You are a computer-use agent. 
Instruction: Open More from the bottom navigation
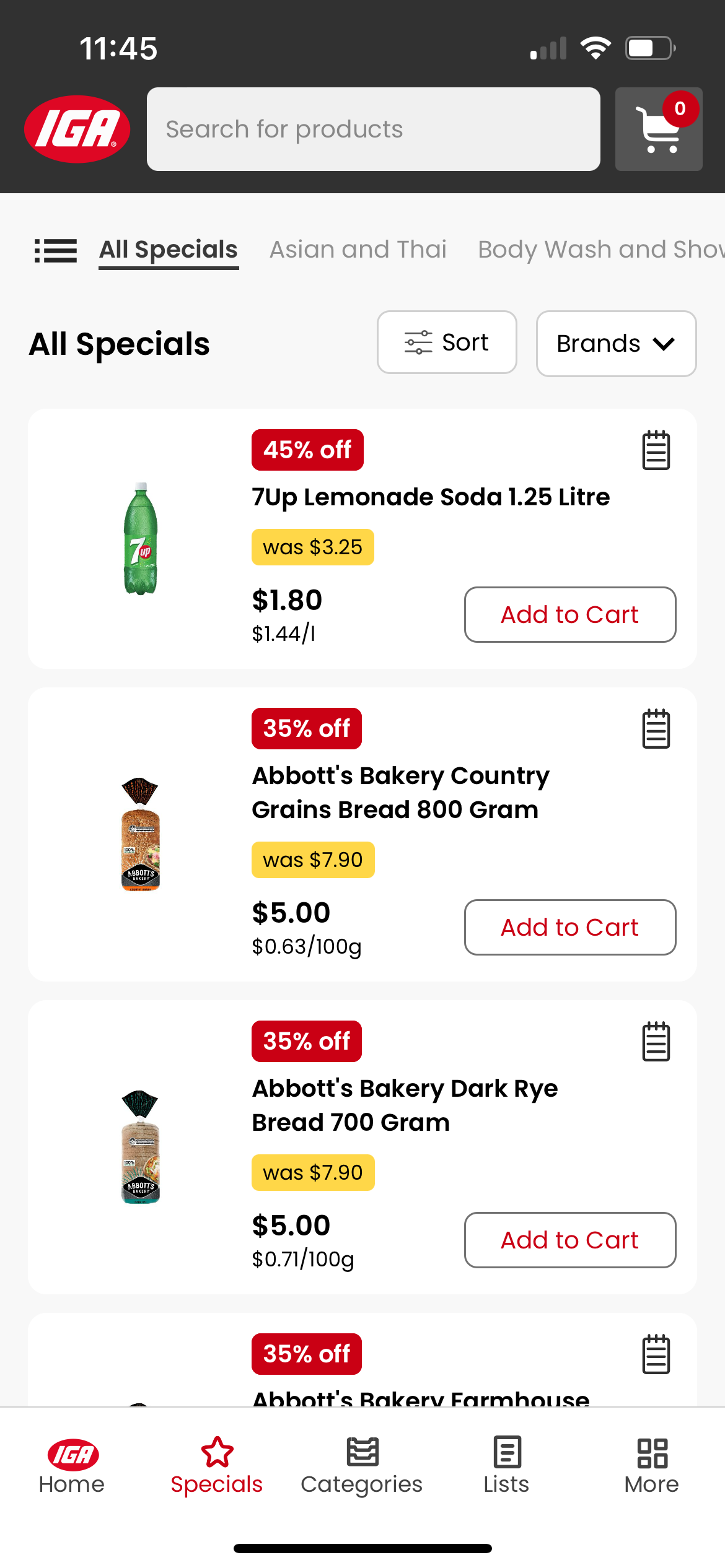pyautogui.click(x=651, y=1468)
